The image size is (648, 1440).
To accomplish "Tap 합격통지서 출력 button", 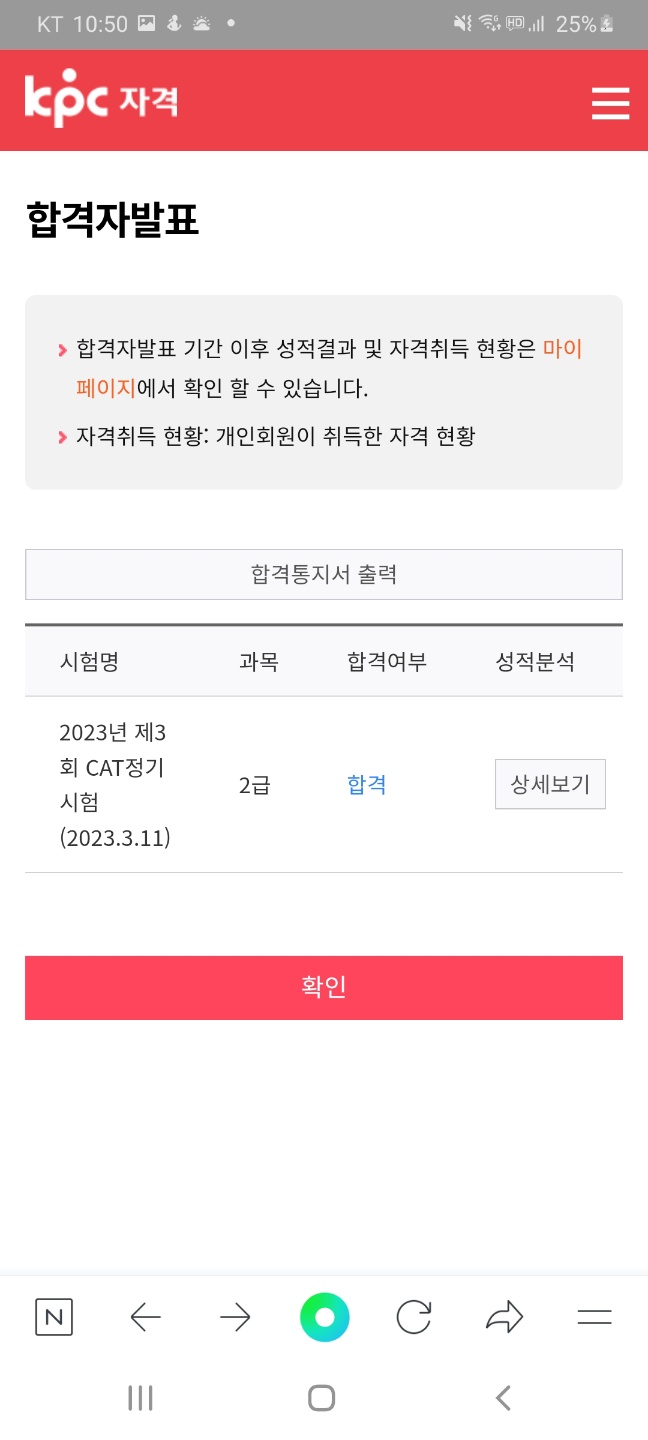I will (324, 574).
